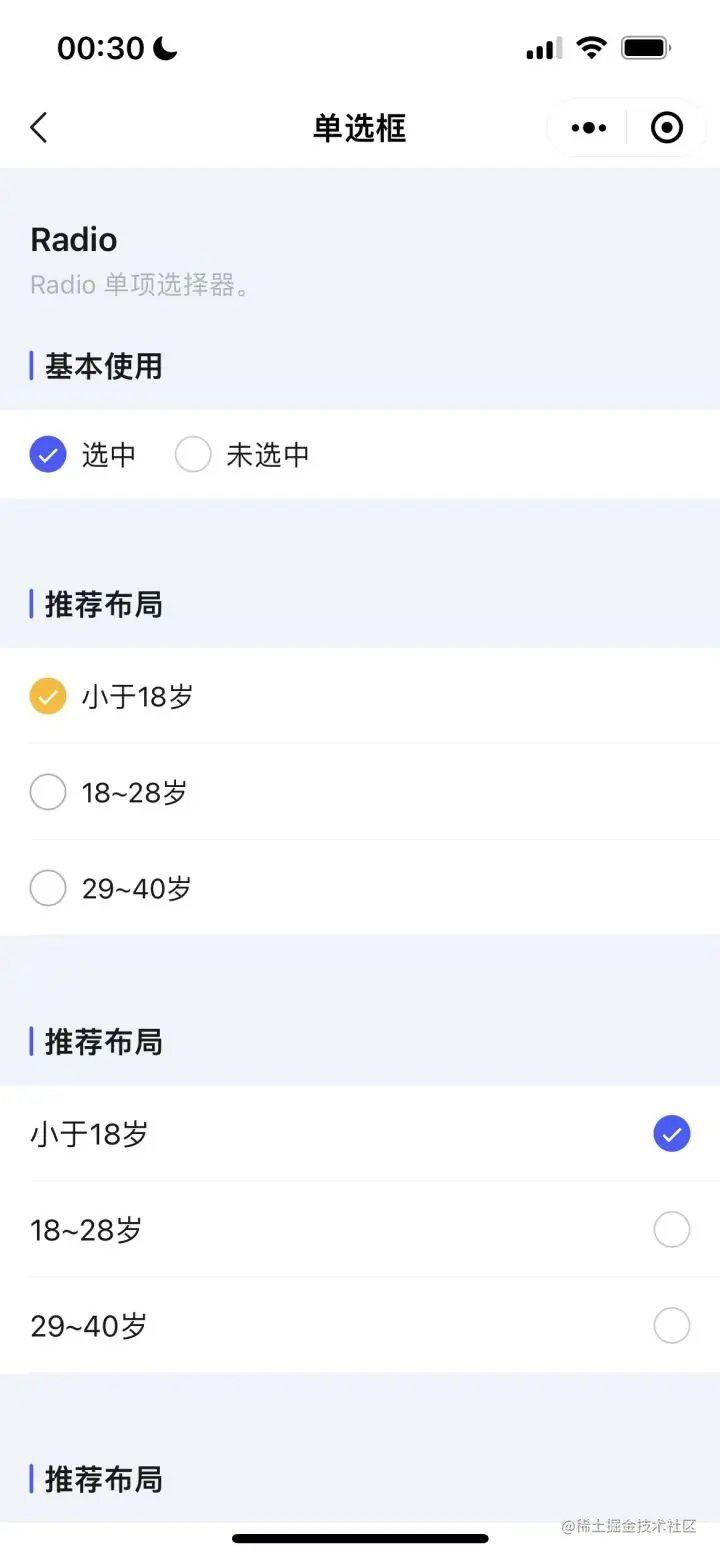Select 29~40岁 in the right-side radio group
This screenshot has width=720, height=1558.
tap(671, 1326)
